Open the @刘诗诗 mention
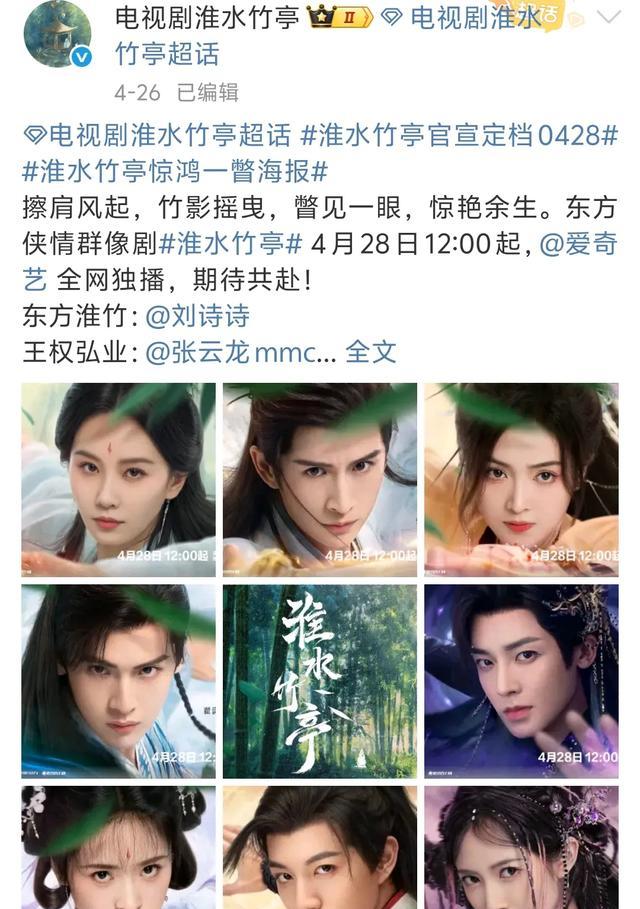The height and width of the screenshot is (909, 640). pyautogui.click(x=197, y=316)
